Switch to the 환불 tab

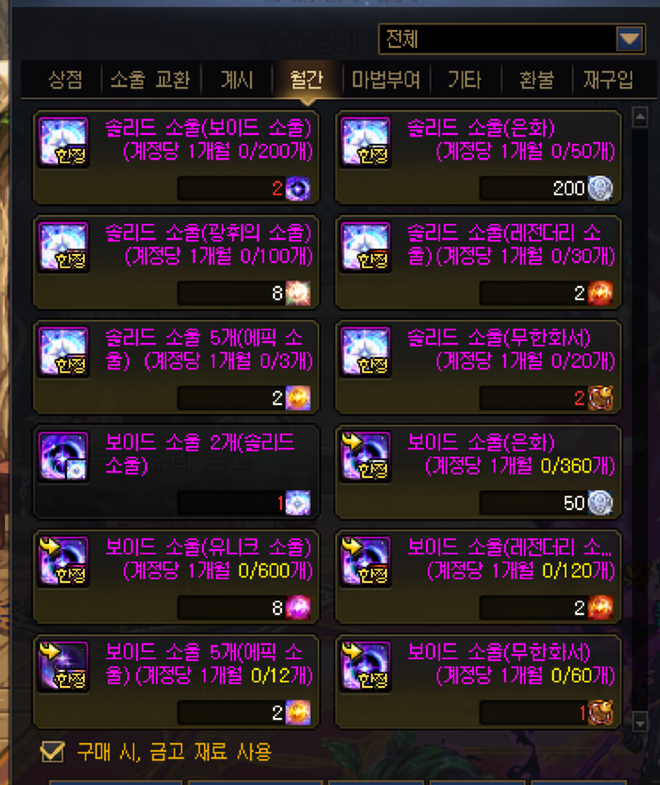(x=537, y=80)
